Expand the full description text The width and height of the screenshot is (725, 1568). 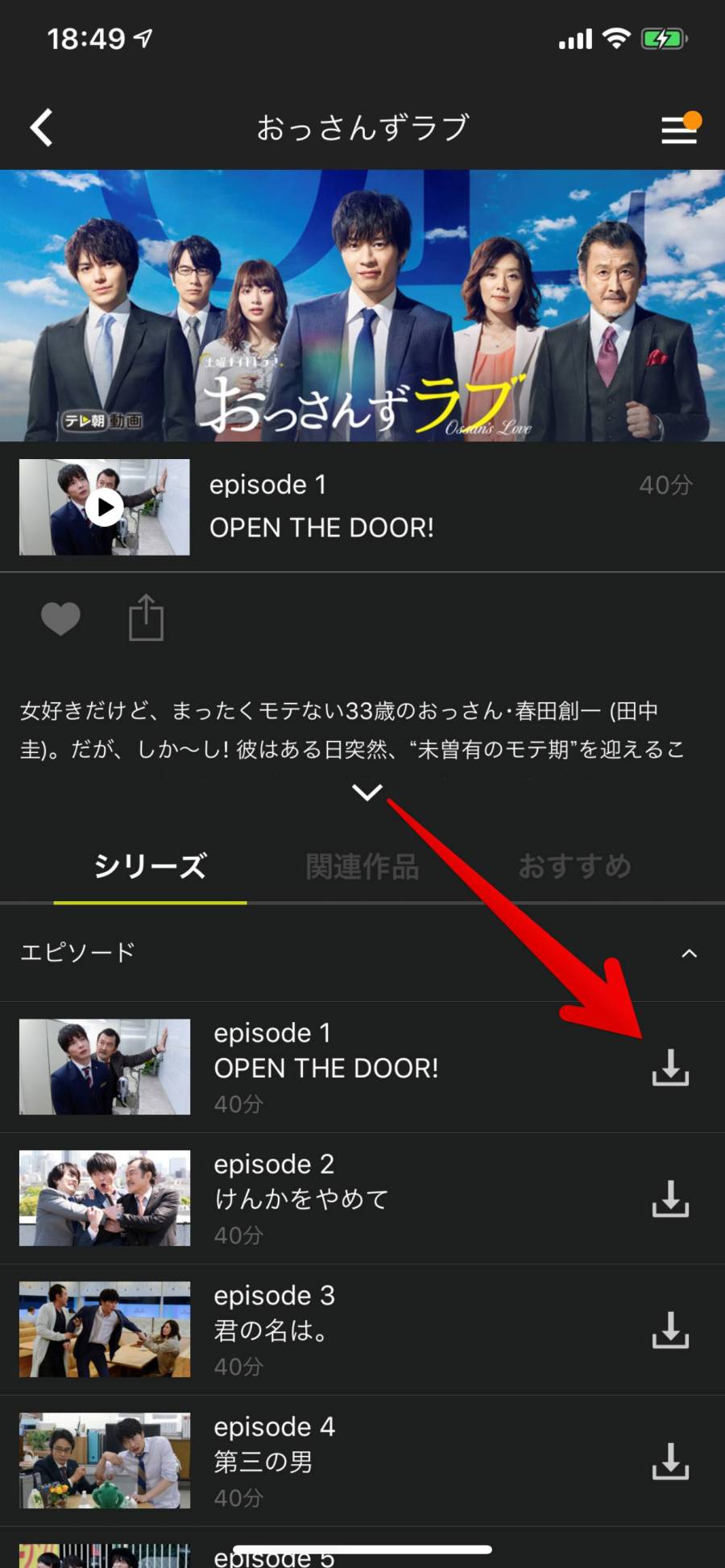coord(367,792)
